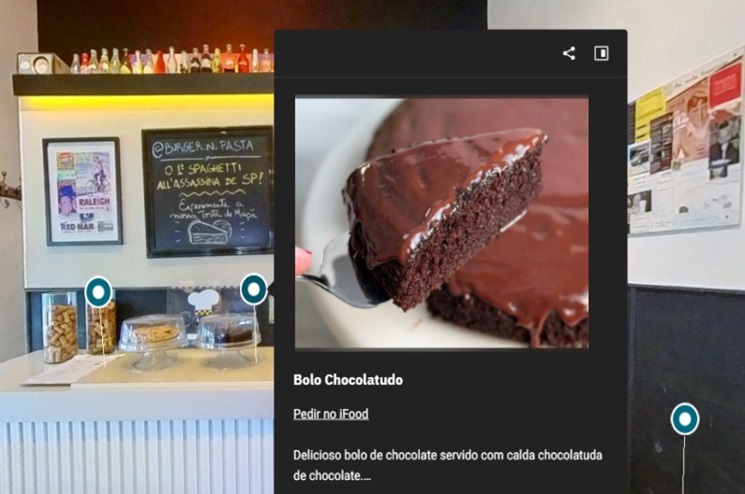Tap the Bolo Chocolatudo cake photo
Viewport: 745px width, 494px height.
click(441, 222)
